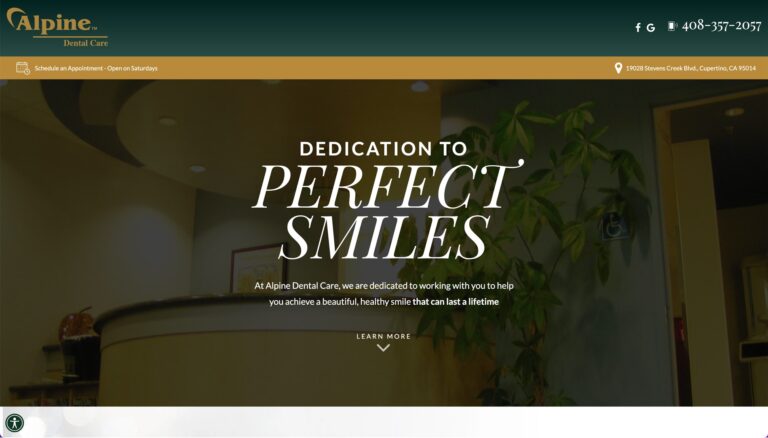
Task: Open the Google reviews icon
Action: click(x=651, y=27)
